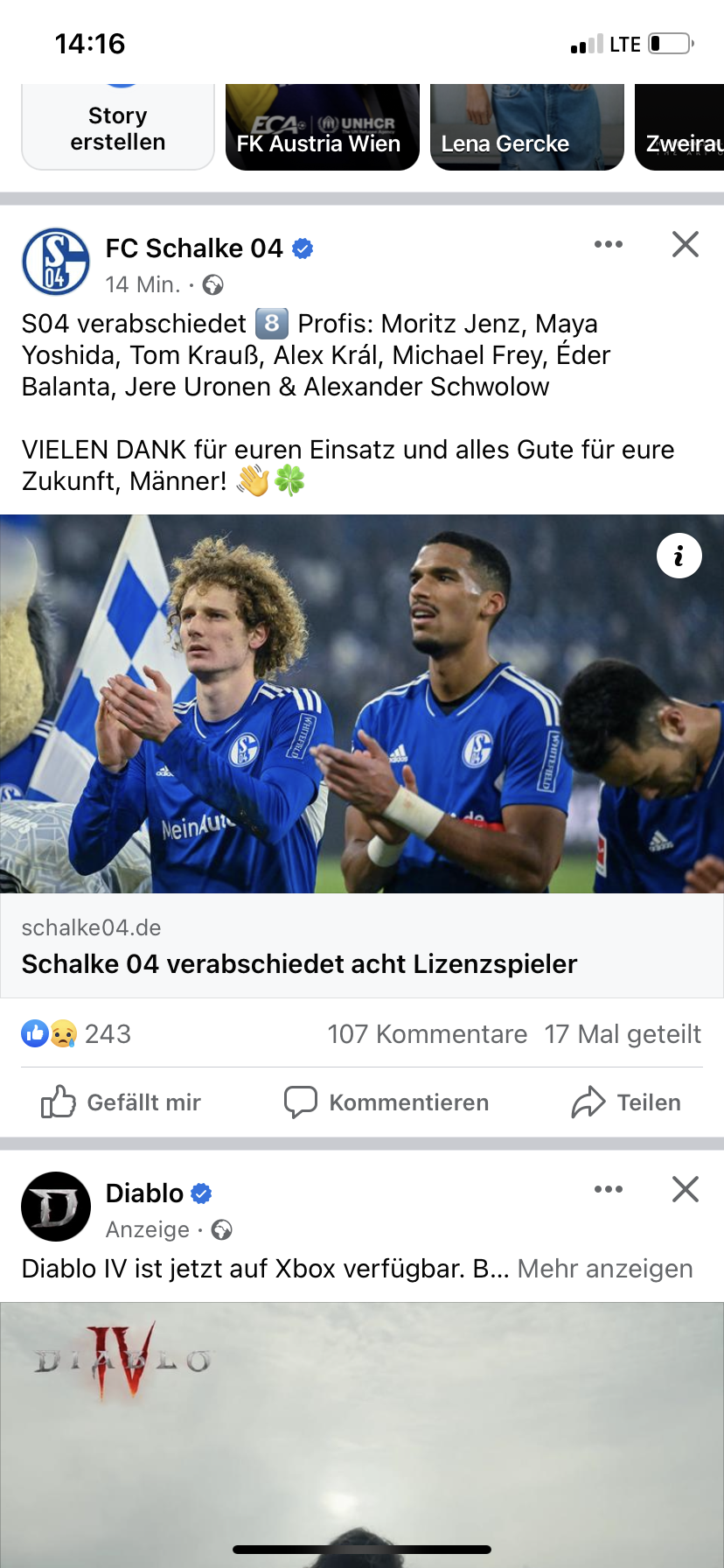Screen dimensions: 724x1568
Task: View Lena Gercke's story
Action: point(527,128)
